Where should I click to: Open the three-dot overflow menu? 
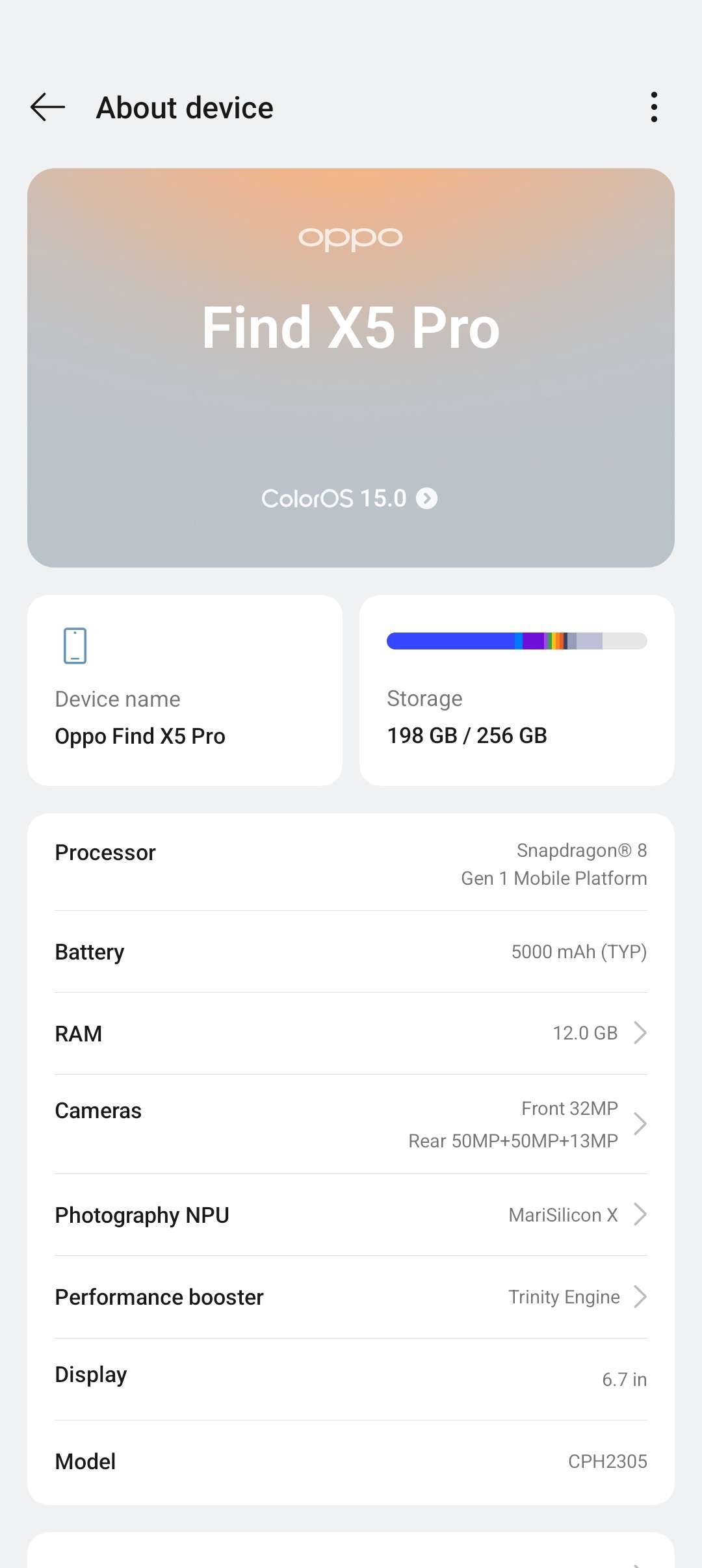click(654, 107)
